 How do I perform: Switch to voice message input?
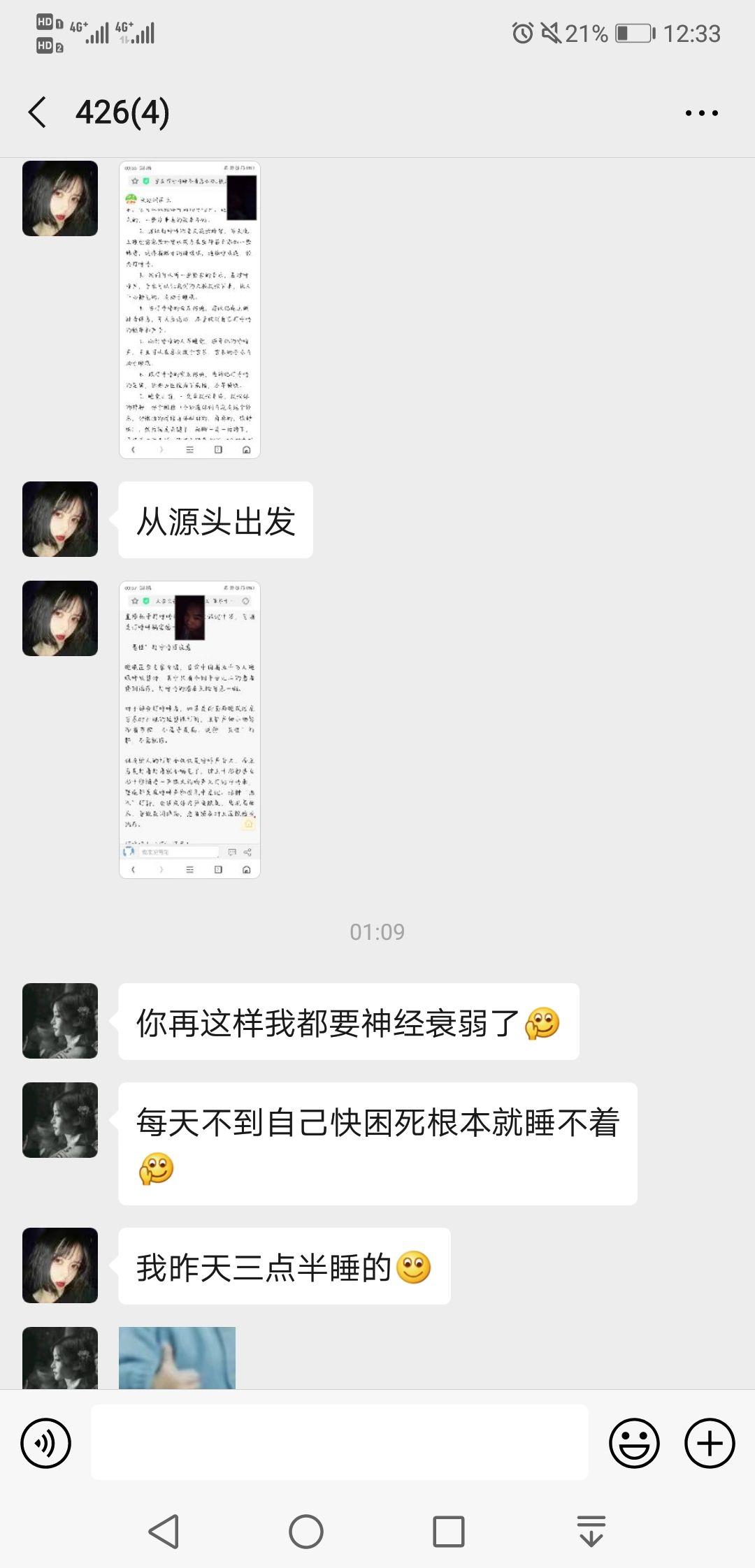(46, 1443)
